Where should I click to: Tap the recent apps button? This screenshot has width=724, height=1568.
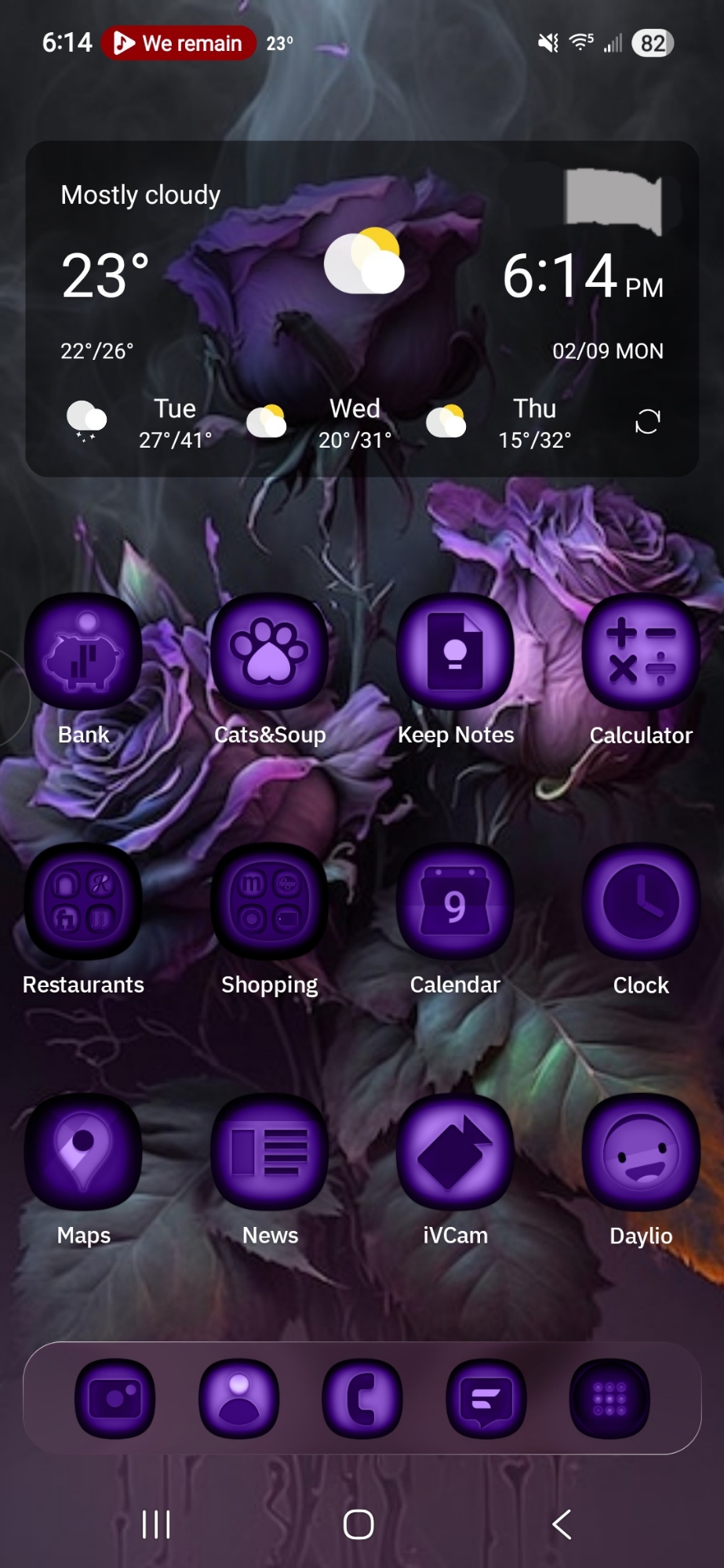click(x=156, y=1525)
